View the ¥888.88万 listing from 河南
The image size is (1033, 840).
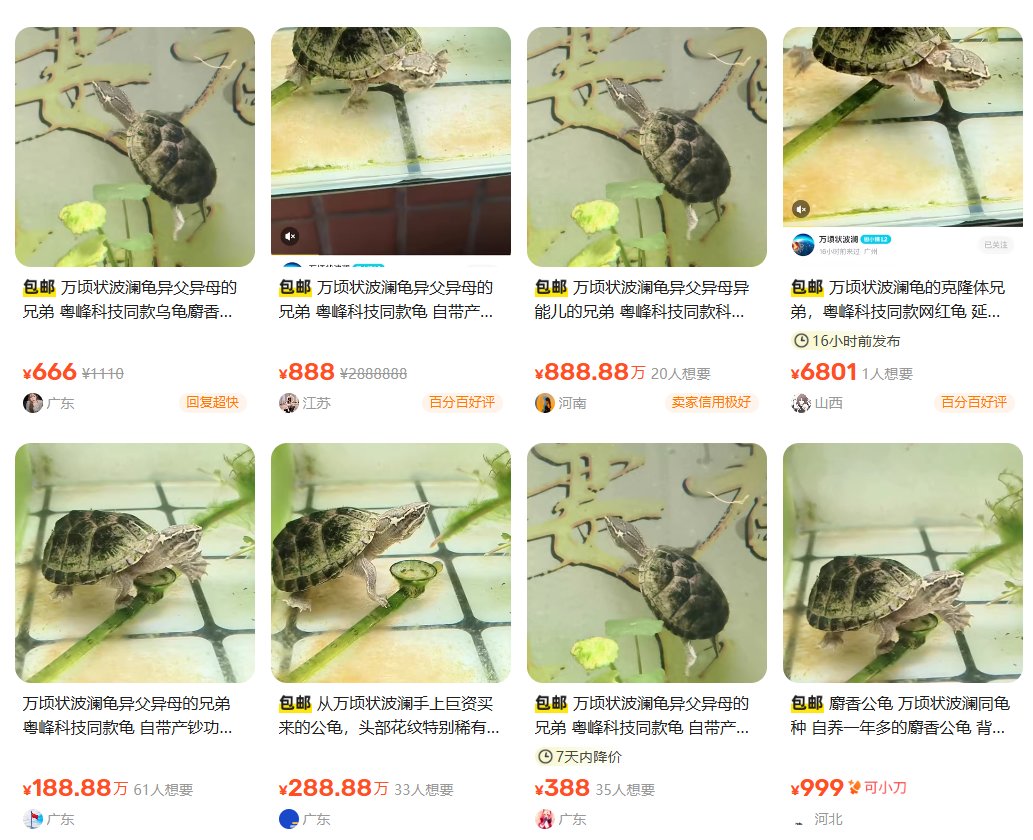(x=646, y=147)
